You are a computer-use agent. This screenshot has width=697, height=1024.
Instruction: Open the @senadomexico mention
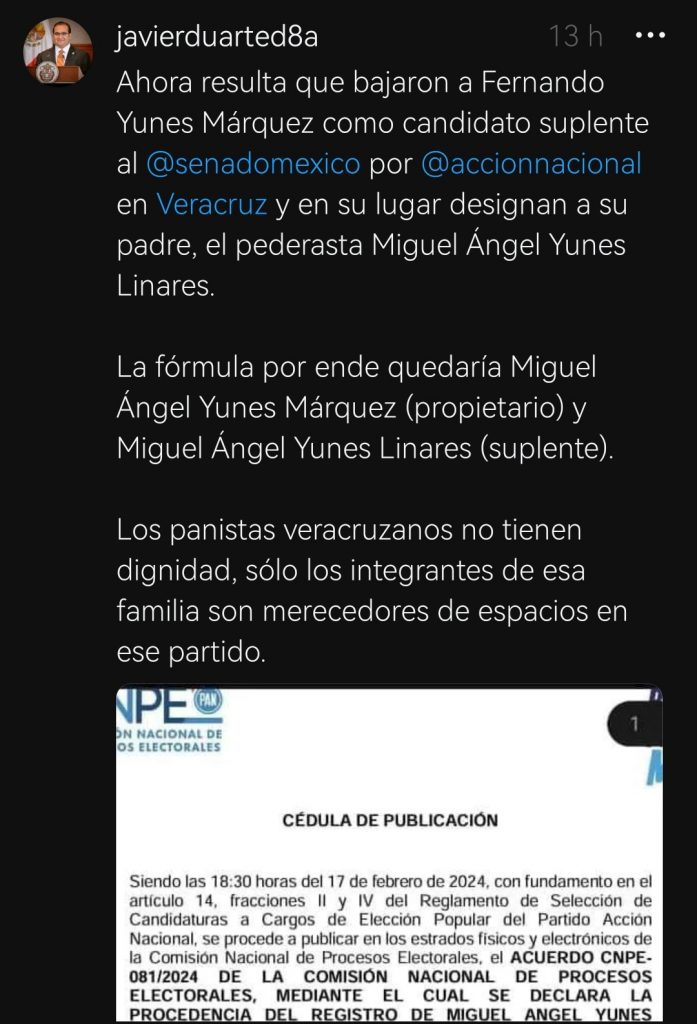[253, 163]
